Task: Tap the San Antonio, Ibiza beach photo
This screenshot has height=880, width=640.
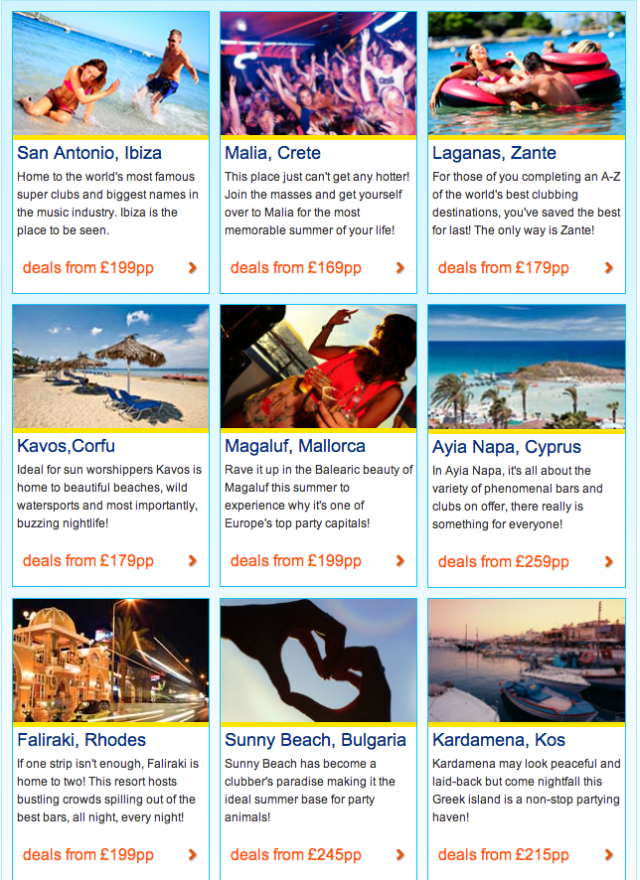Action: pos(111,73)
